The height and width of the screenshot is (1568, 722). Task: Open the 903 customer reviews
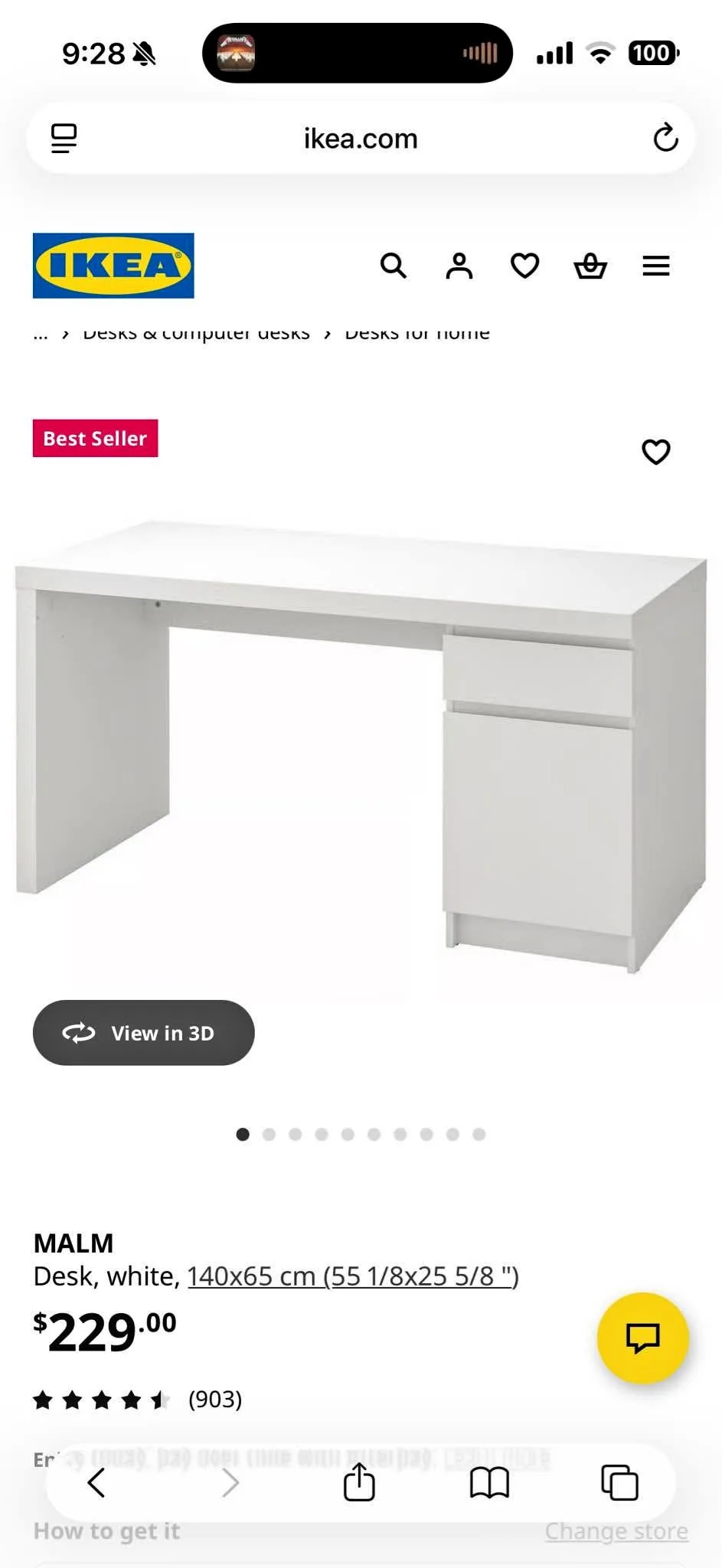pyautogui.click(x=215, y=1400)
